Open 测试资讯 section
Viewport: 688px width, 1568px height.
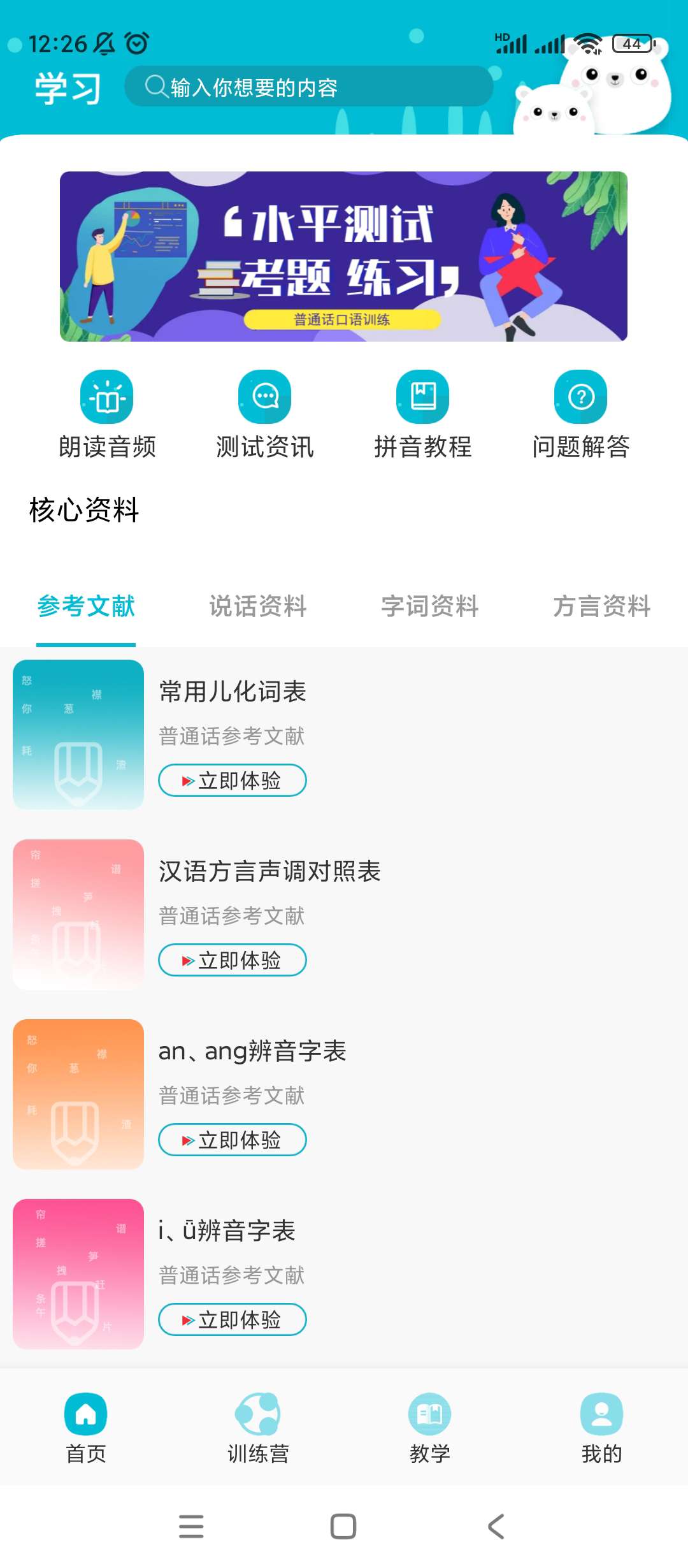265,414
